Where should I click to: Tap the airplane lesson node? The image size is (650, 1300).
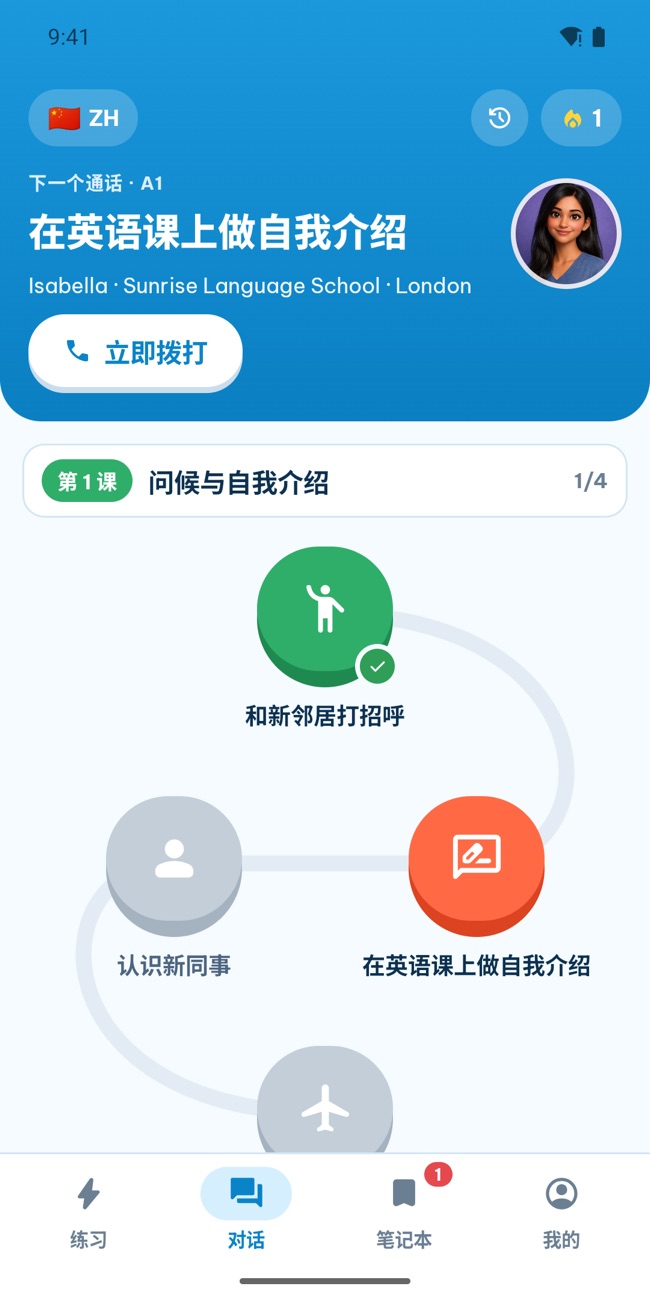point(325,1100)
